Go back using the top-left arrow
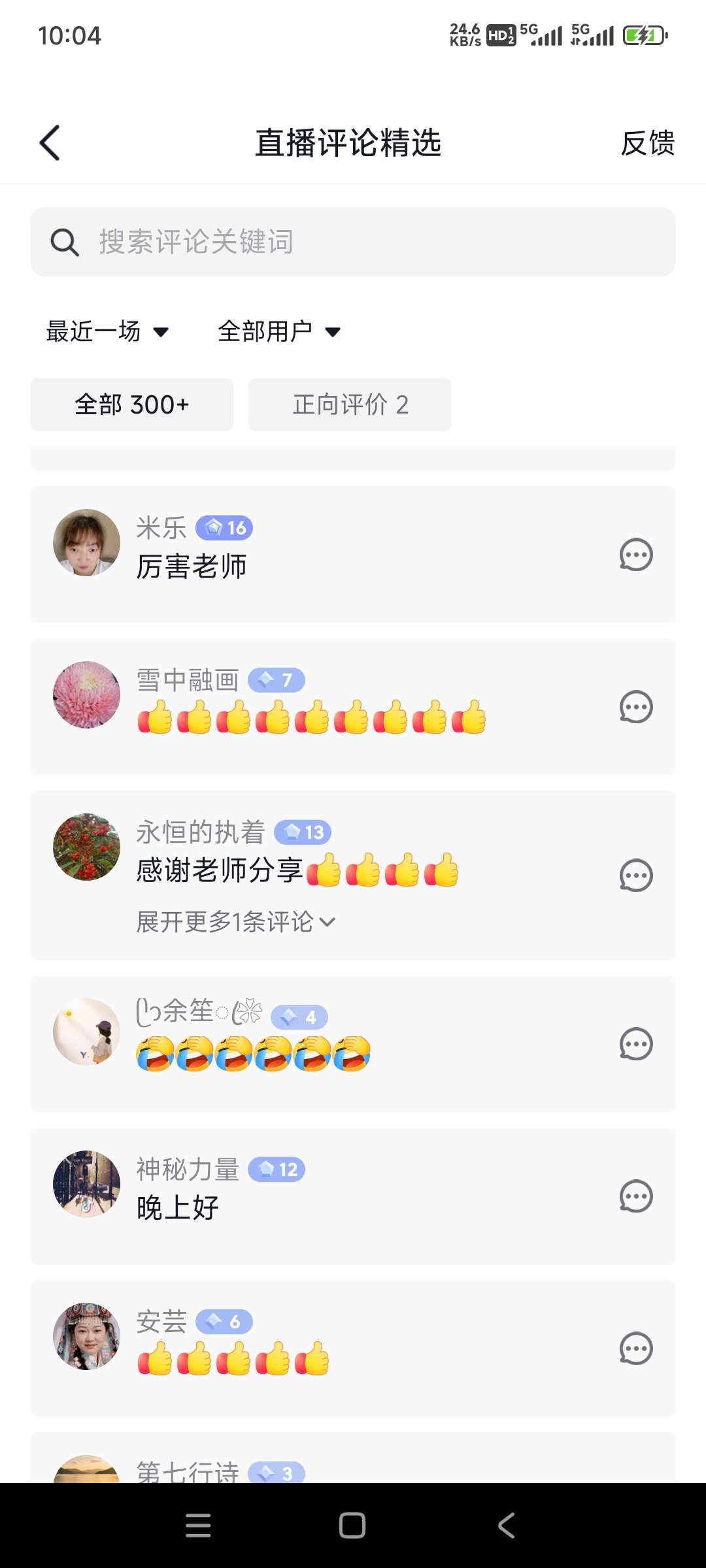Viewport: 706px width, 1568px height. pos(50,142)
